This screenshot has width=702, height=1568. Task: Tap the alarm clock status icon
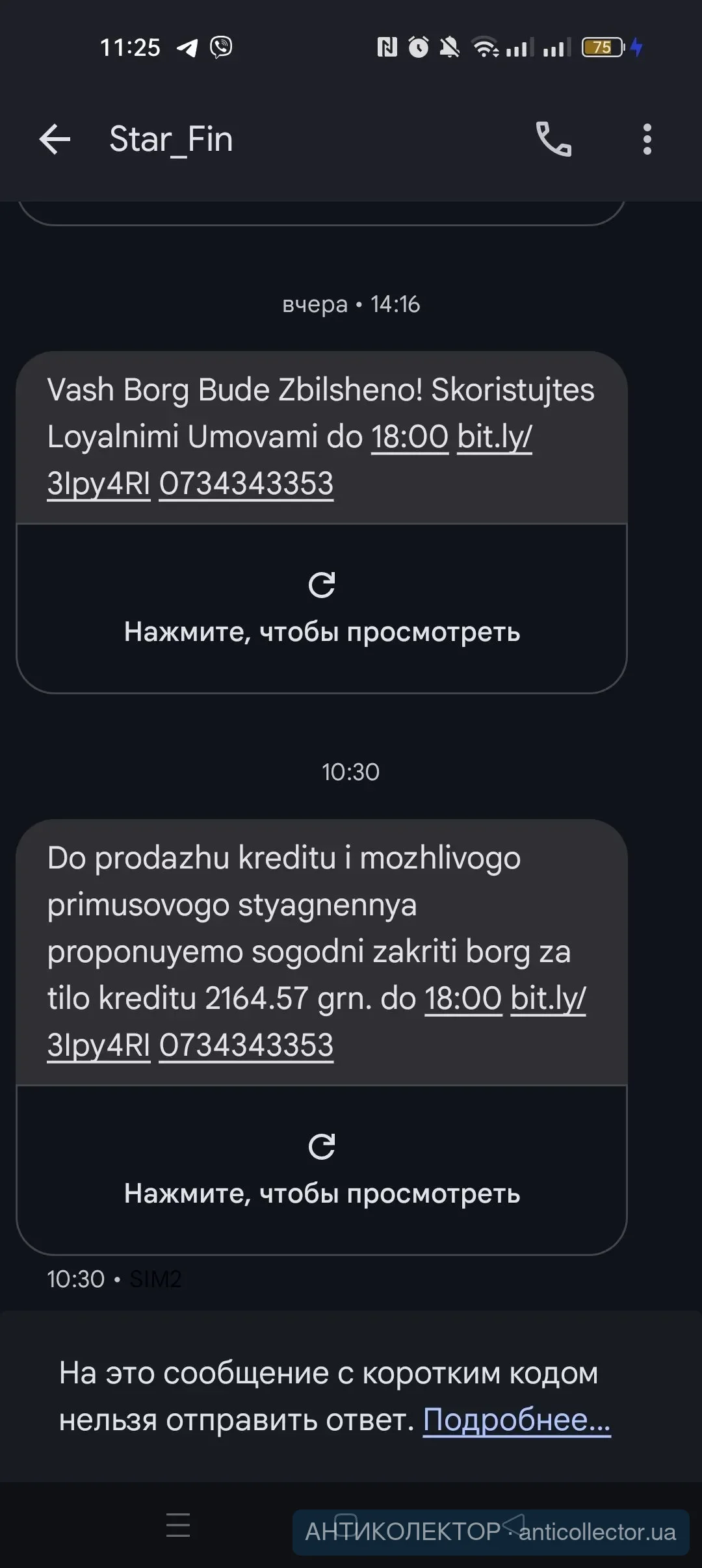(x=419, y=47)
